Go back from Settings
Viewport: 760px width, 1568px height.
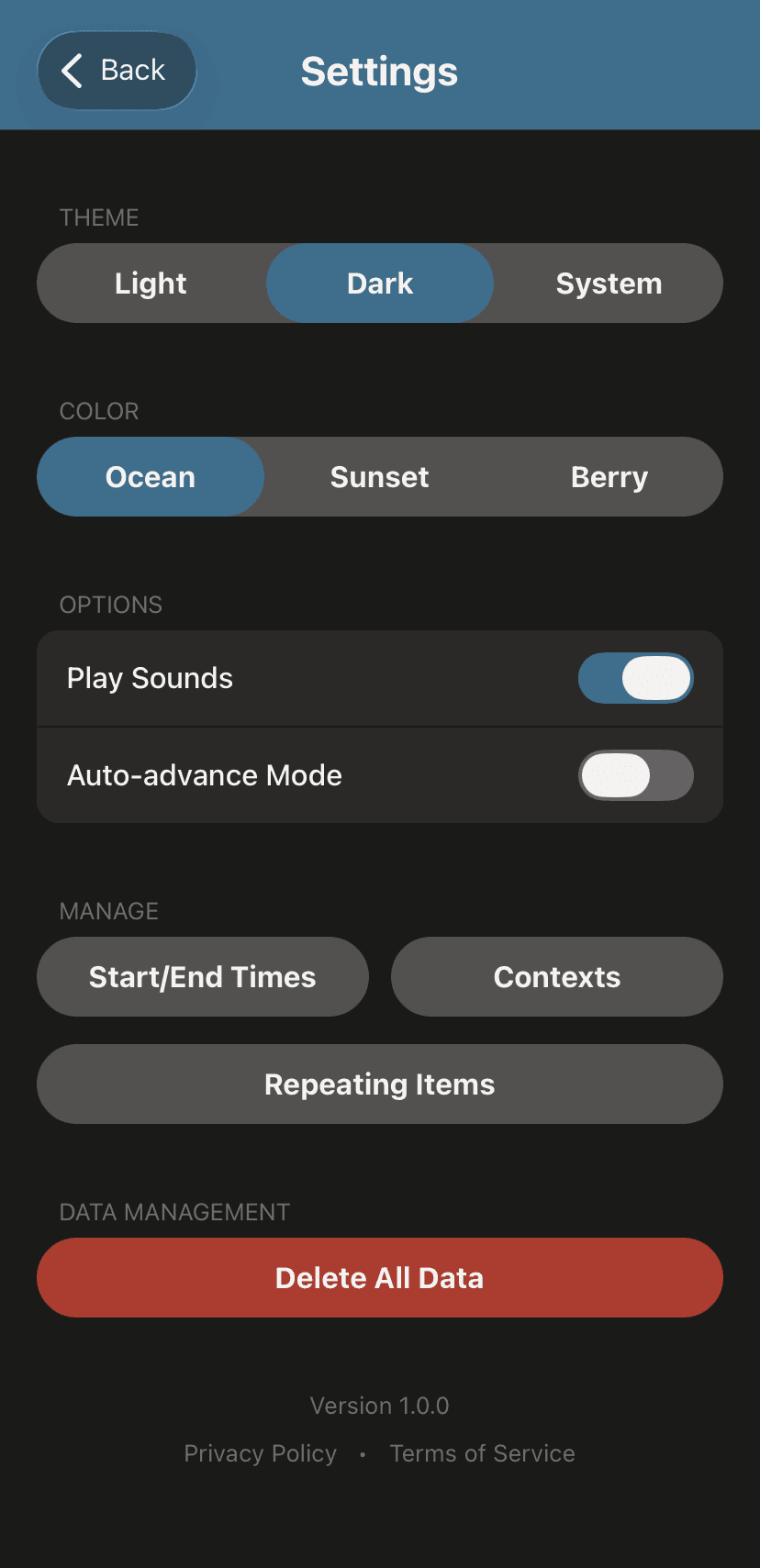pyautogui.click(x=117, y=71)
